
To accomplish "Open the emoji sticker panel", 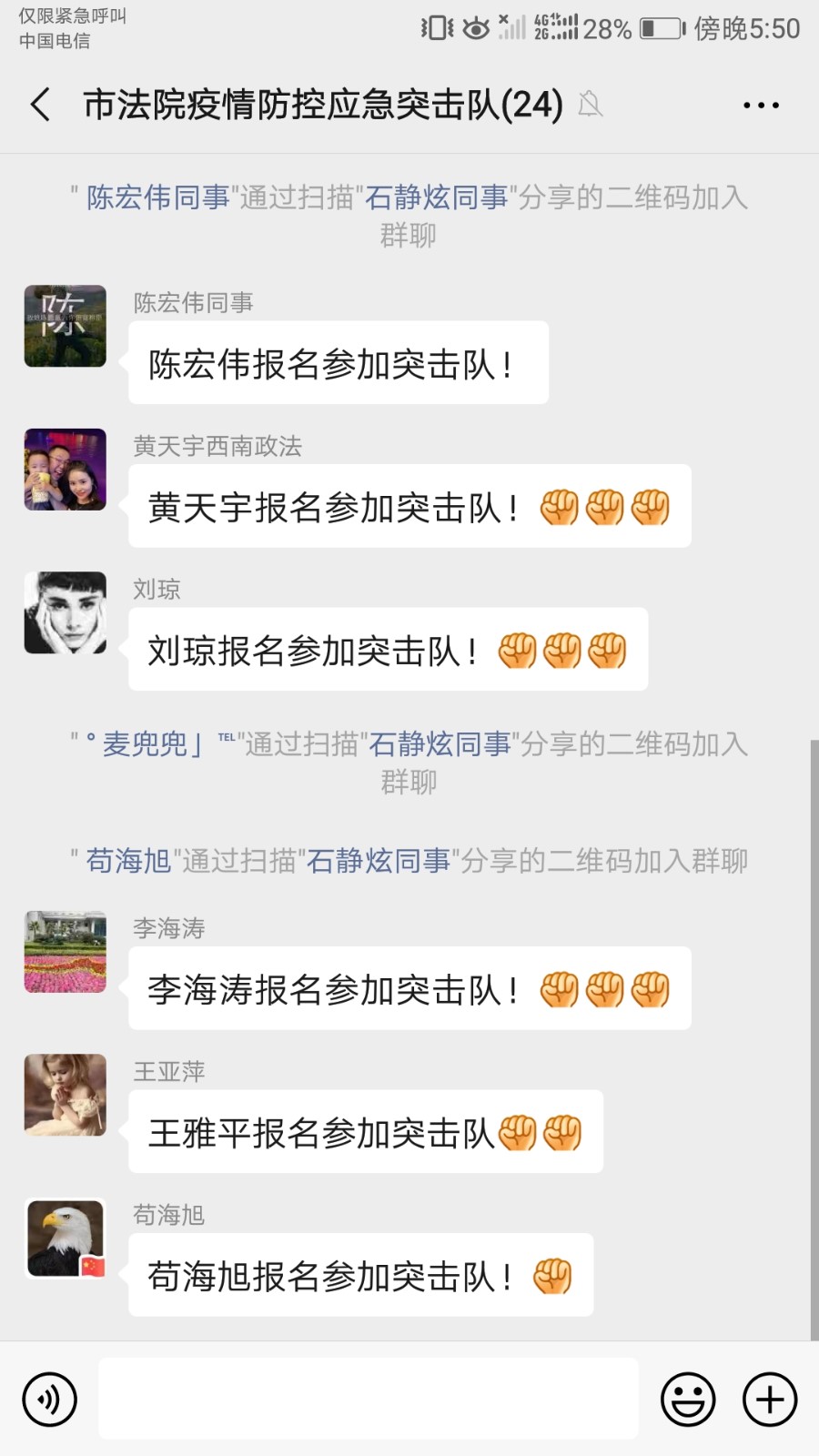I will point(688,1400).
